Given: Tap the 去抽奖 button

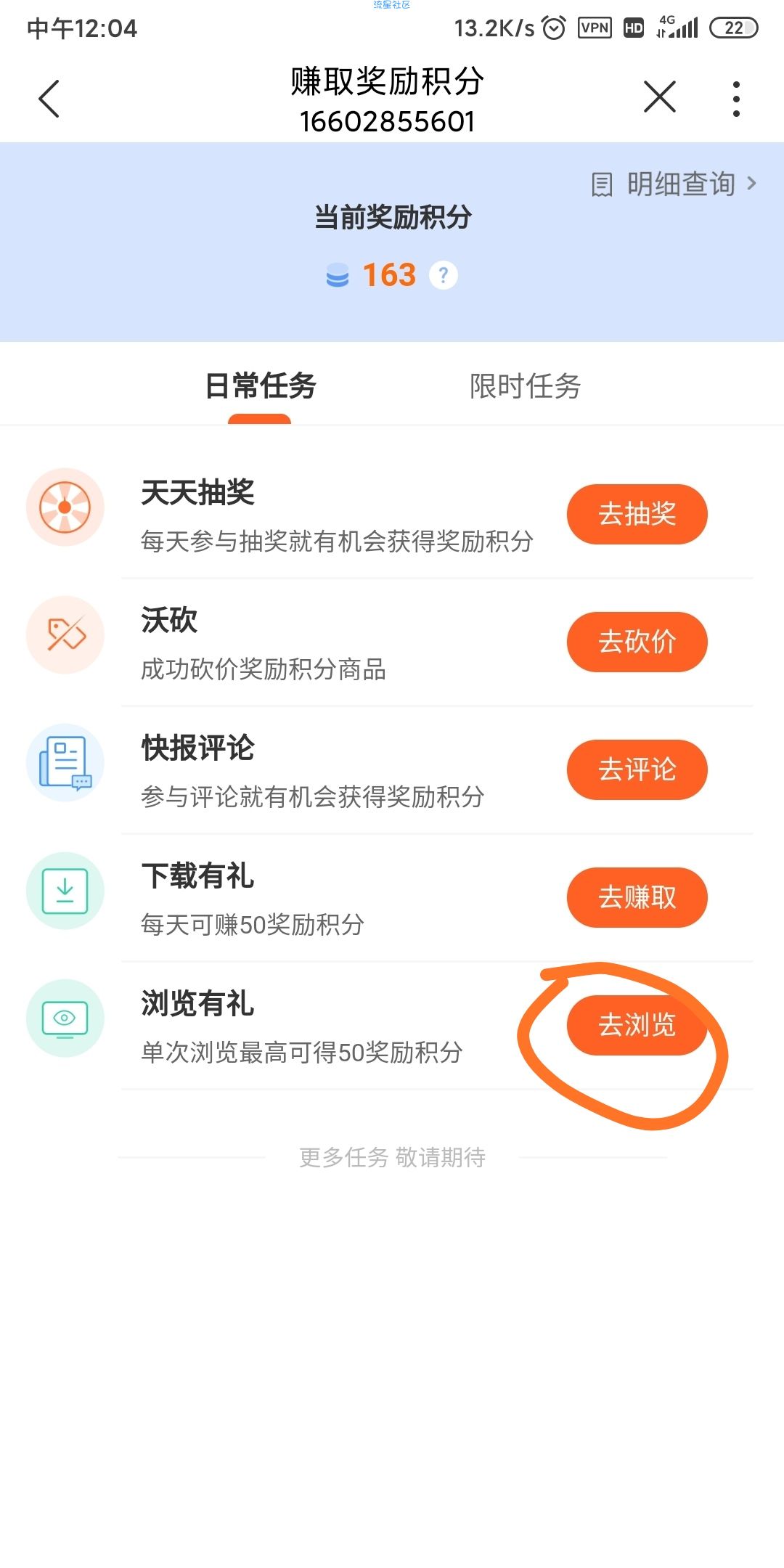Looking at the screenshot, I should point(637,514).
